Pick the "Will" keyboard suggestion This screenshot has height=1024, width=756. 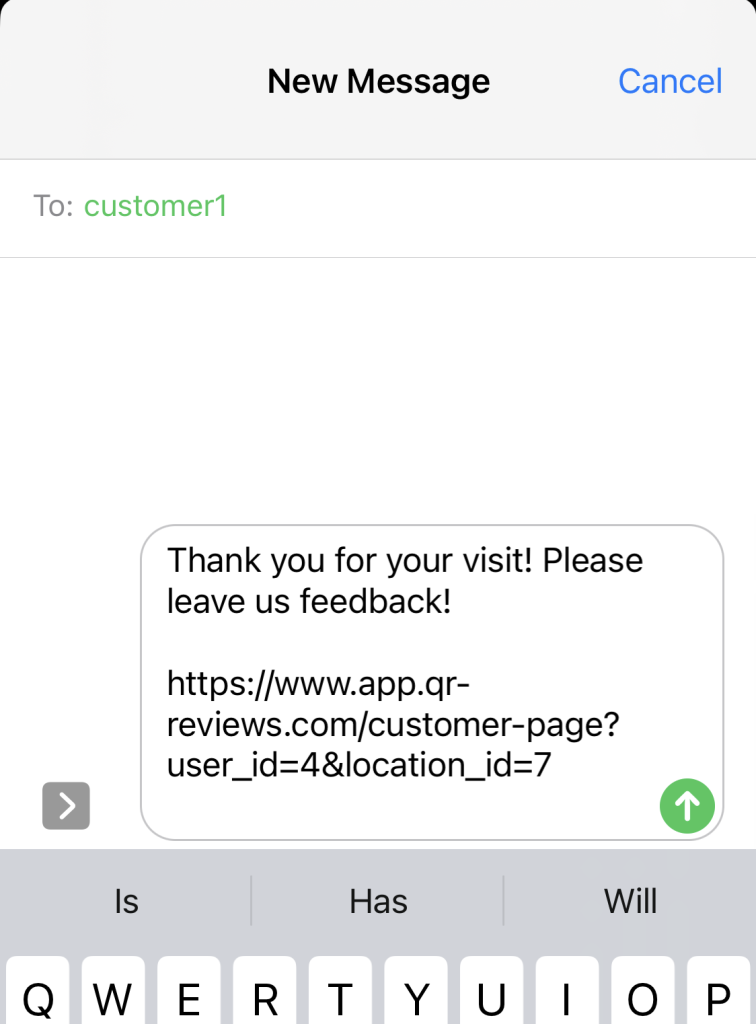click(630, 902)
